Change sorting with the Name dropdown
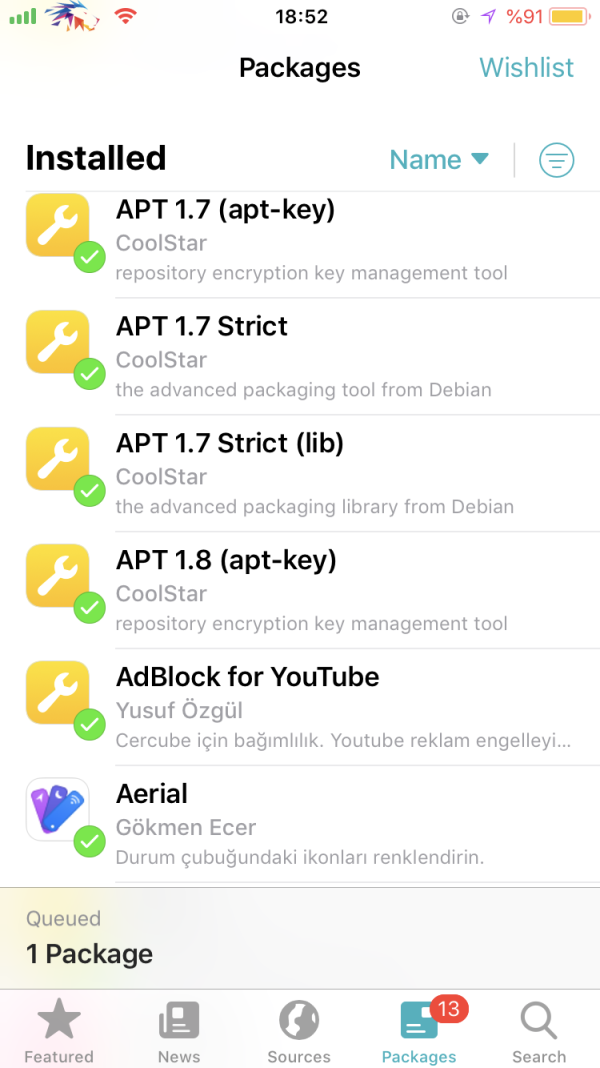 pos(438,160)
